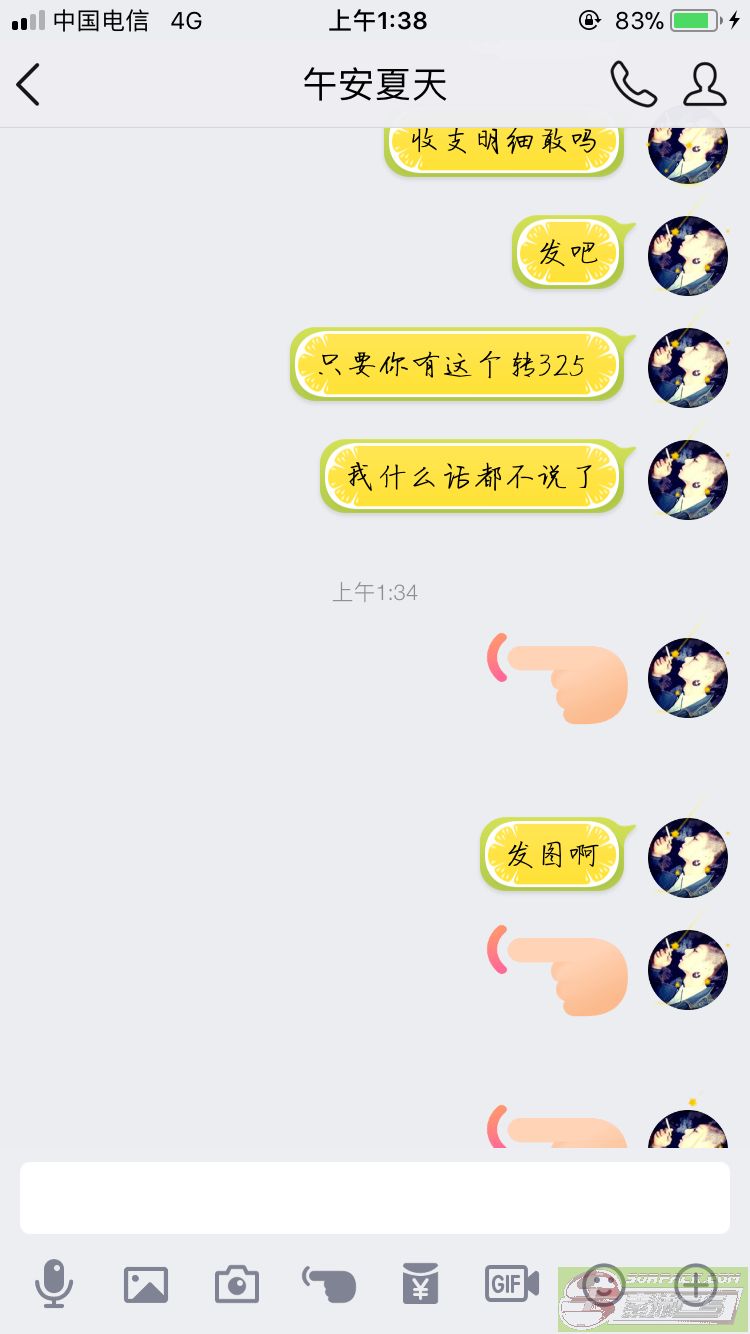Image resolution: width=750 pixels, height=1334 pixels.
Task: Send a poke with the pointing hand icon
Action: point(329,1283)
